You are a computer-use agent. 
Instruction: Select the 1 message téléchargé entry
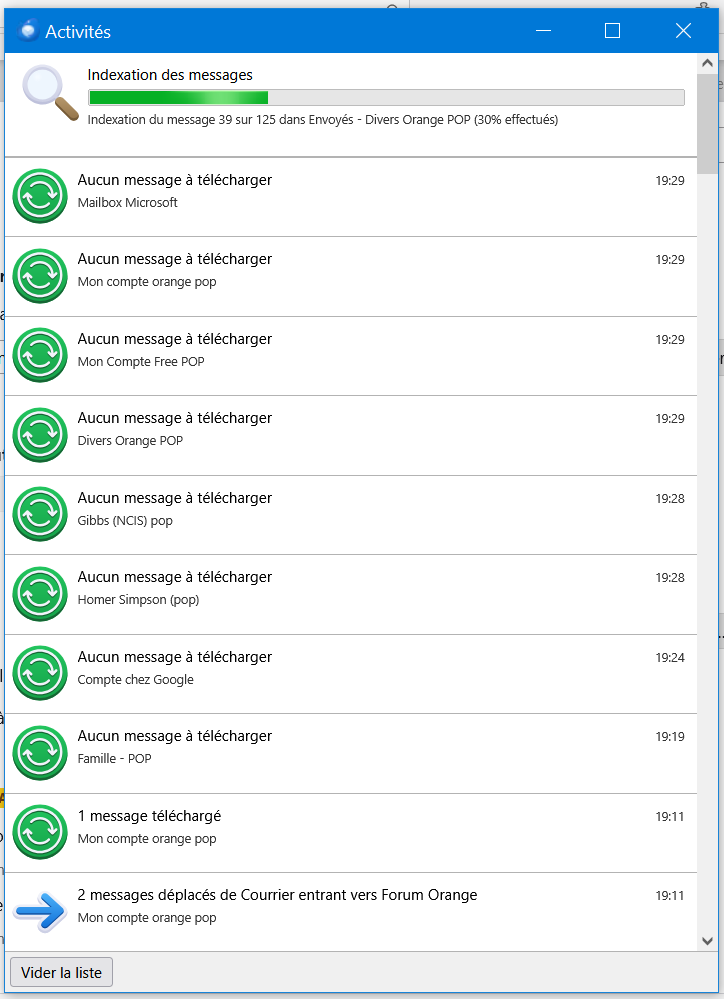click(x=350, y=832)
